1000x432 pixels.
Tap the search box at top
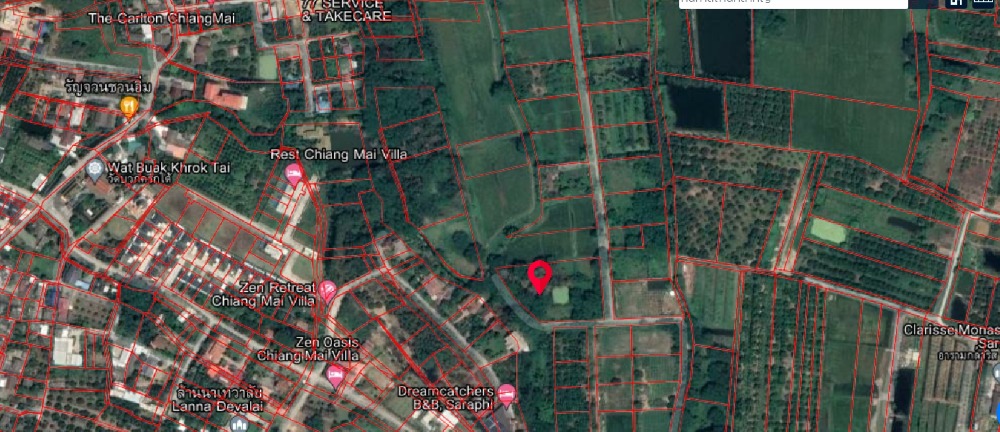tap(790, 4)
